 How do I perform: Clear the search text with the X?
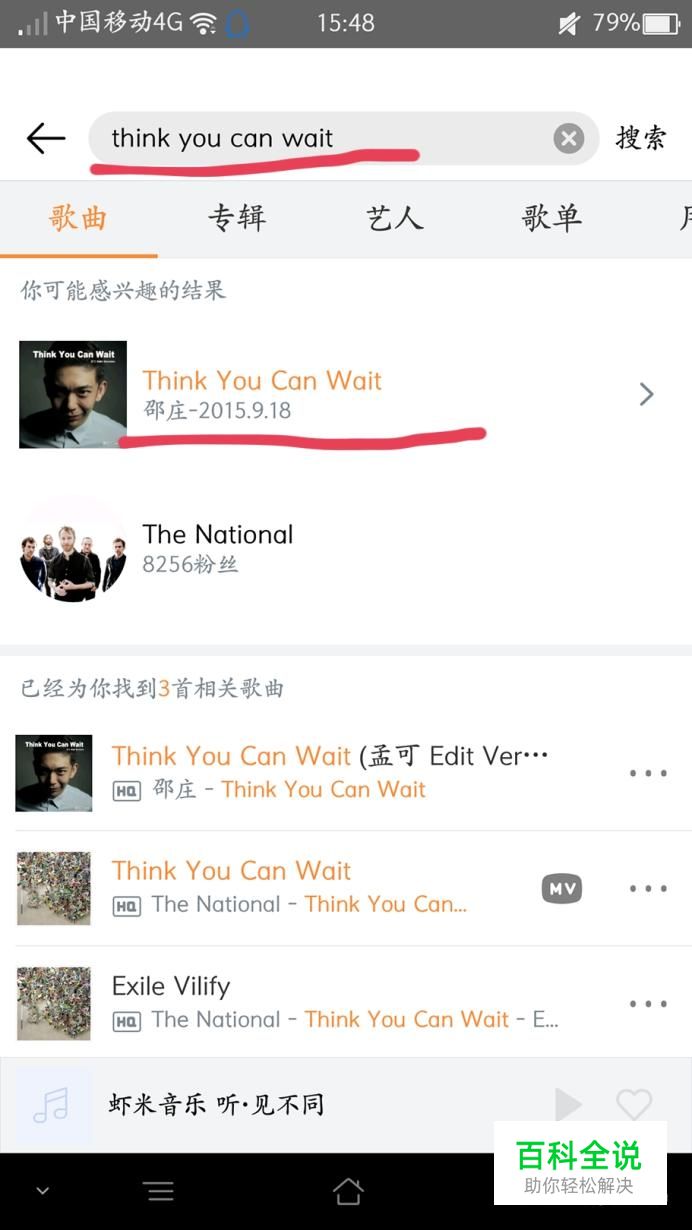tap(569, 138)
